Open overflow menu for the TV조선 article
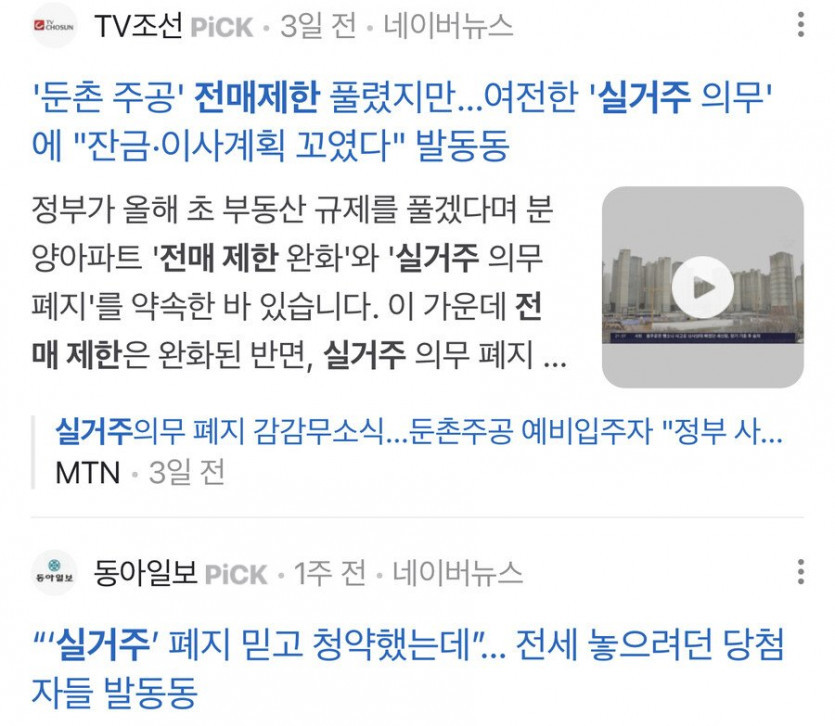 [x=801, y=25]
